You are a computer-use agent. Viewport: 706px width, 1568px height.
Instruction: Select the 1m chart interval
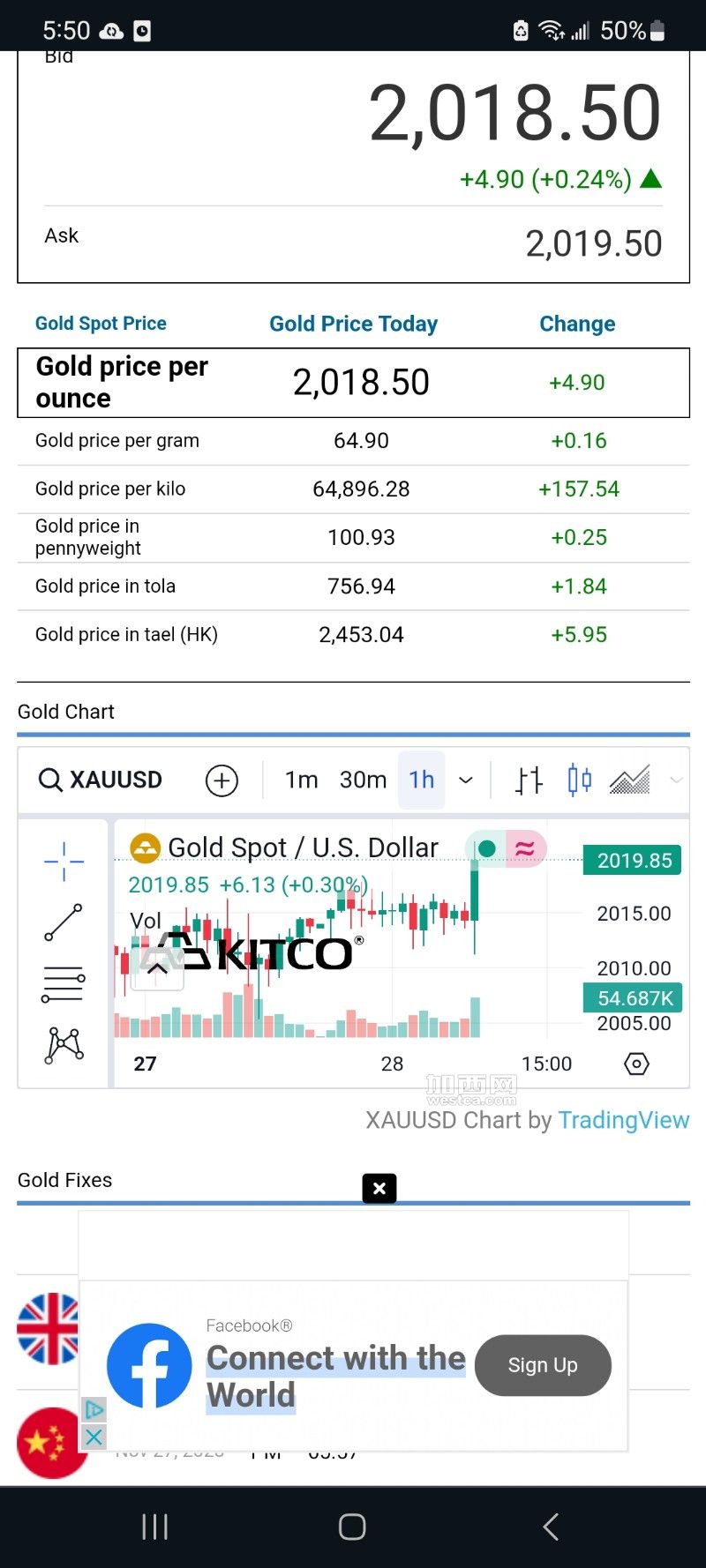pyautogui.click(x=301, y=780)
